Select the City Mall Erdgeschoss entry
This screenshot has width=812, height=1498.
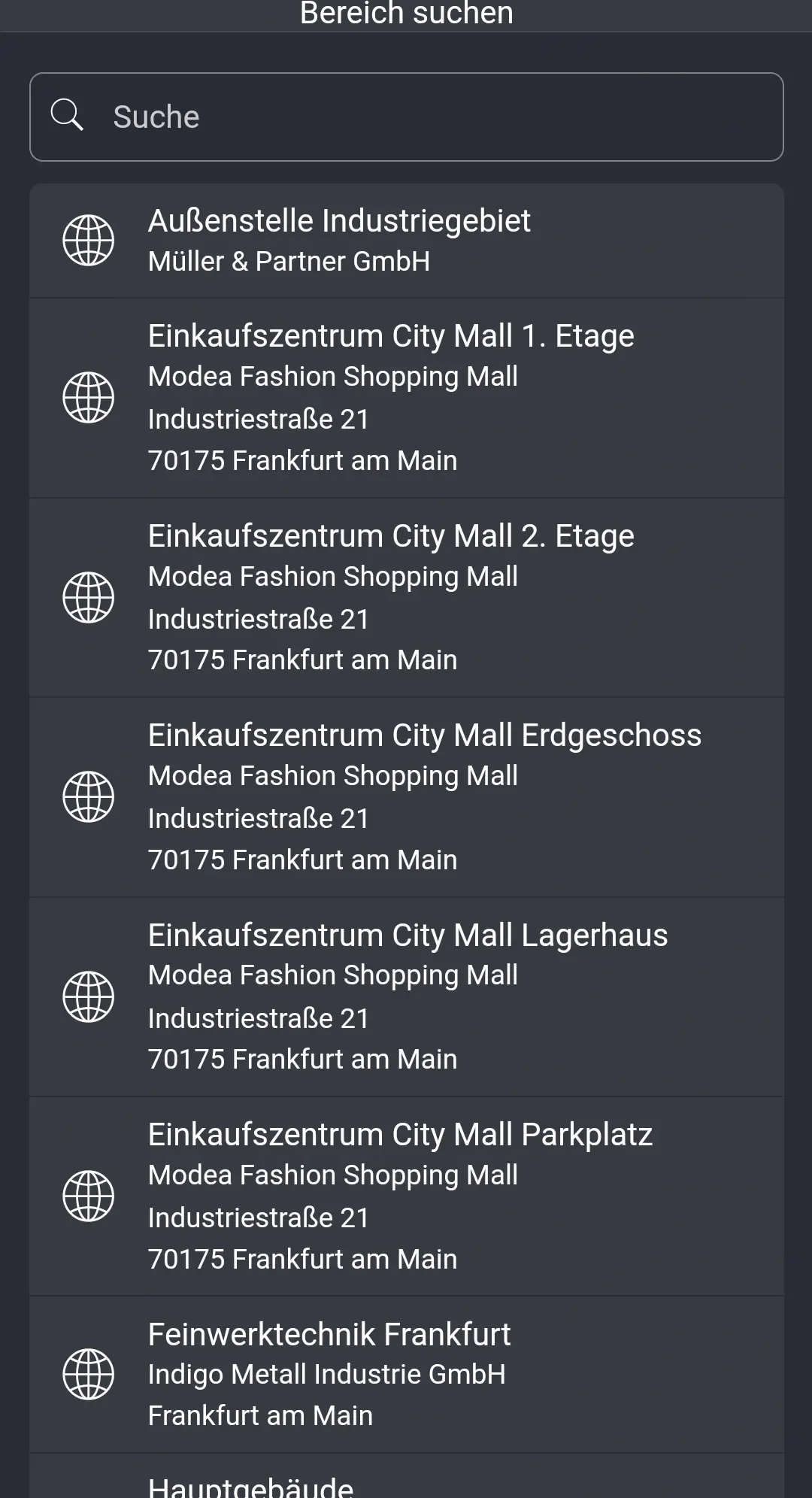click(x=406, y=796)
